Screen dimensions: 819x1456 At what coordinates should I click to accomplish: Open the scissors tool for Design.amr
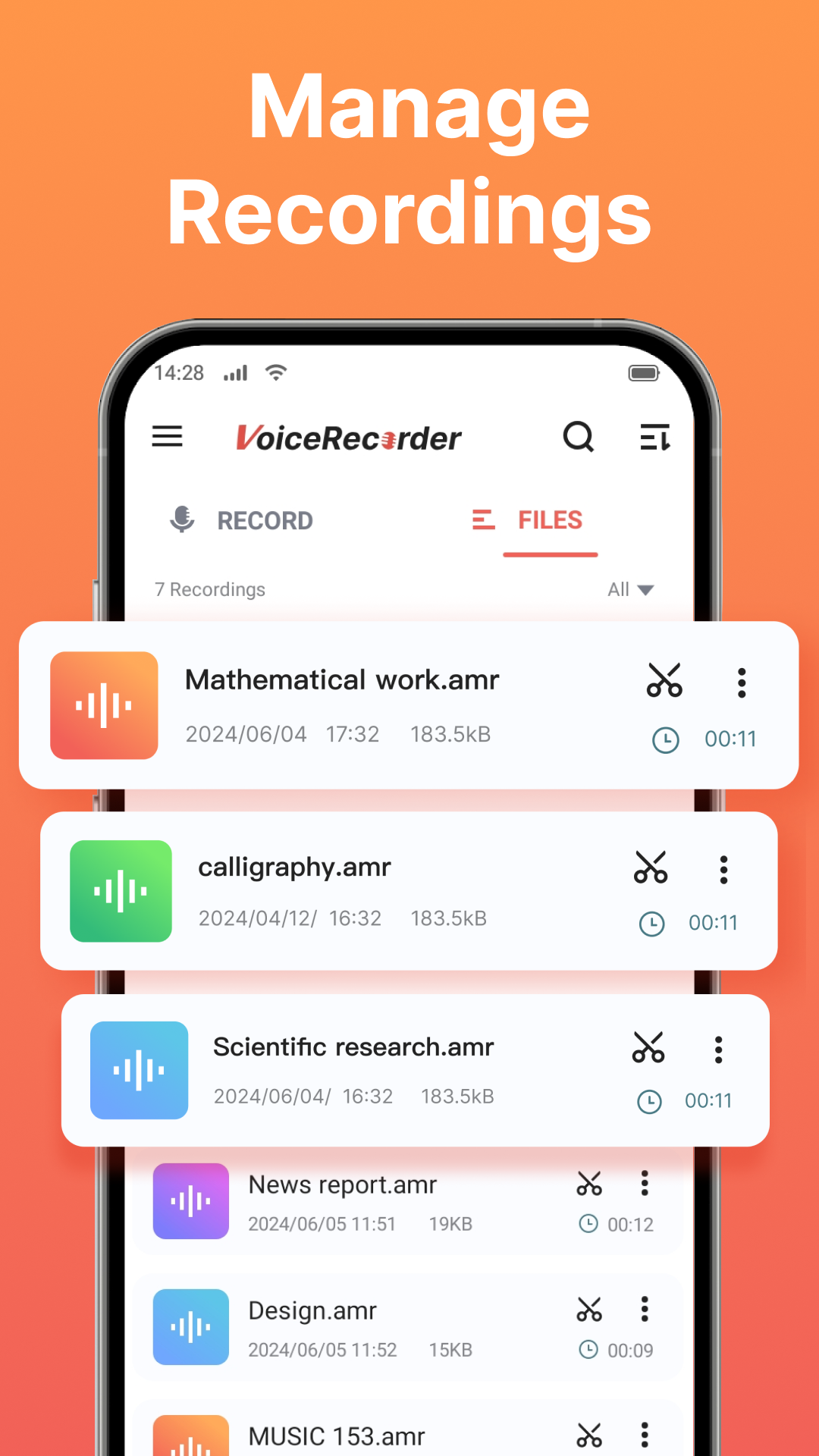coord(590,1310)
